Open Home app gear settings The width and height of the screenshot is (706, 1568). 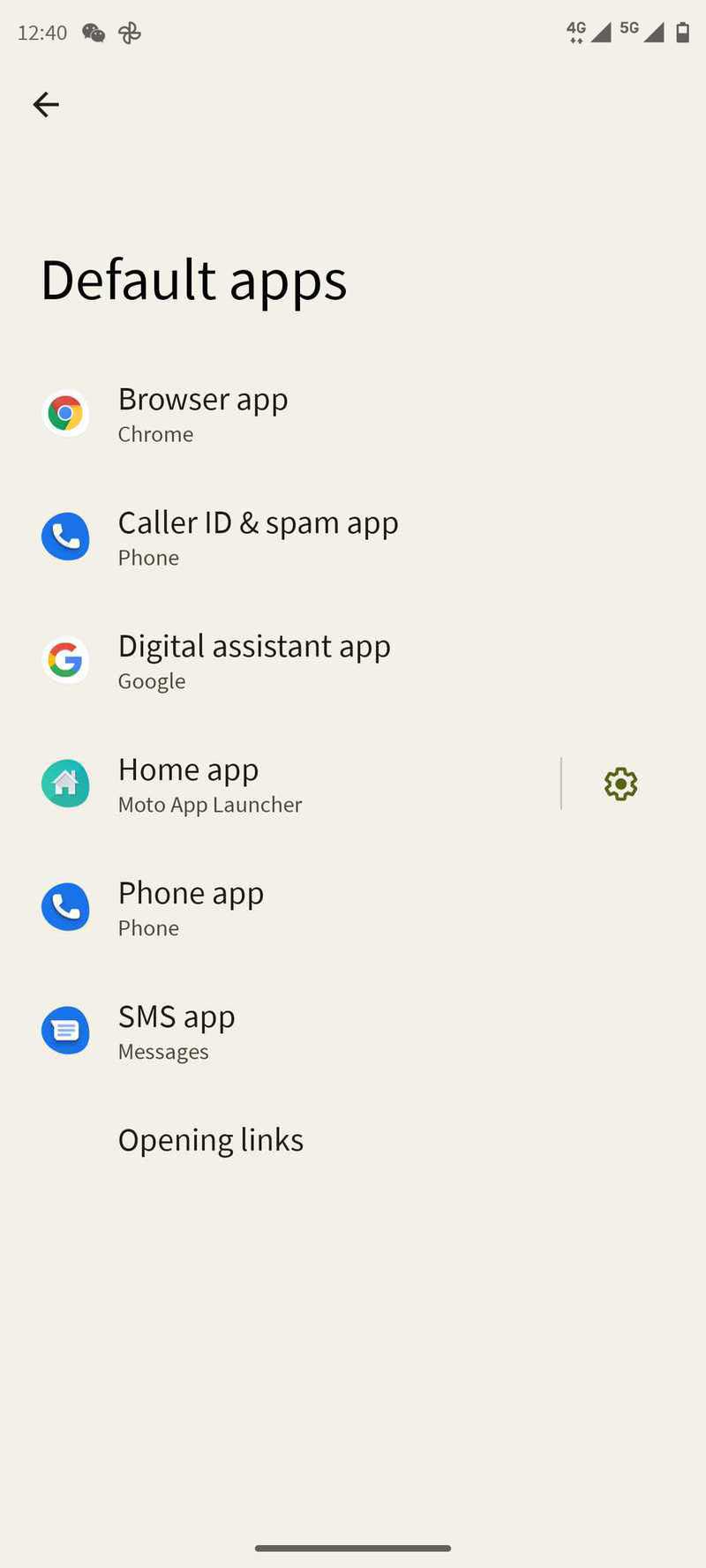[x=620, y=784]
